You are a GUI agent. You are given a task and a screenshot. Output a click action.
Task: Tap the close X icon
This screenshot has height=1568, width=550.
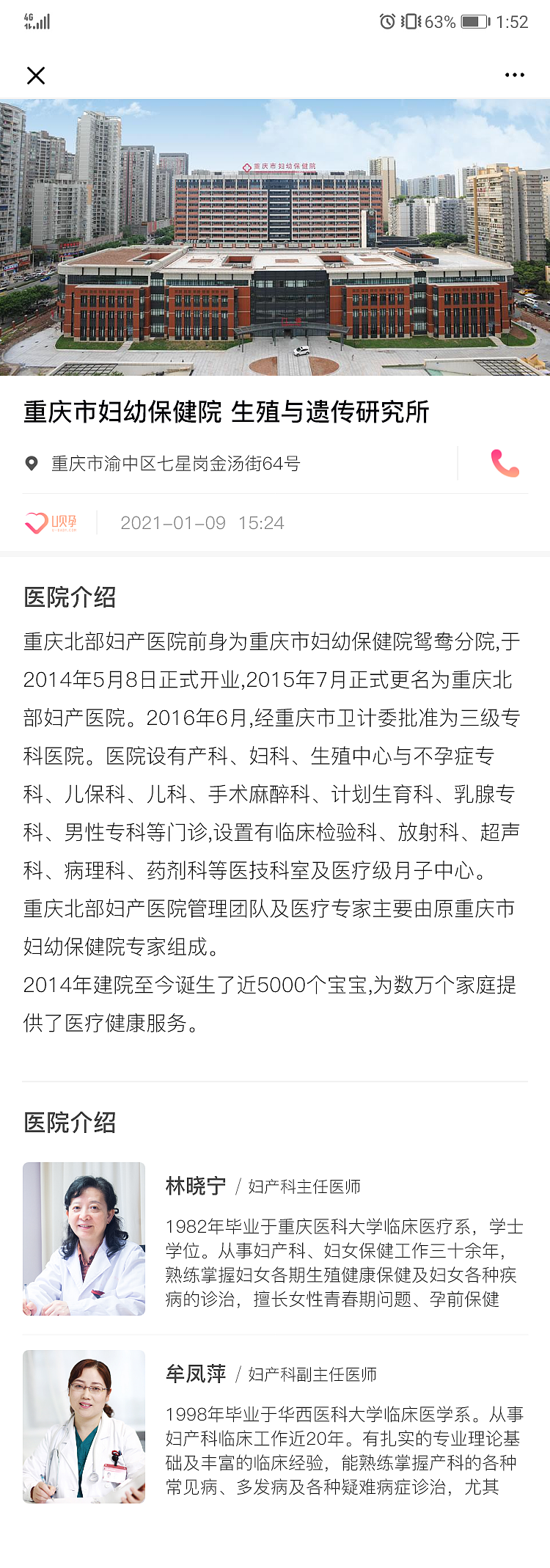click(x=35, y=75)
